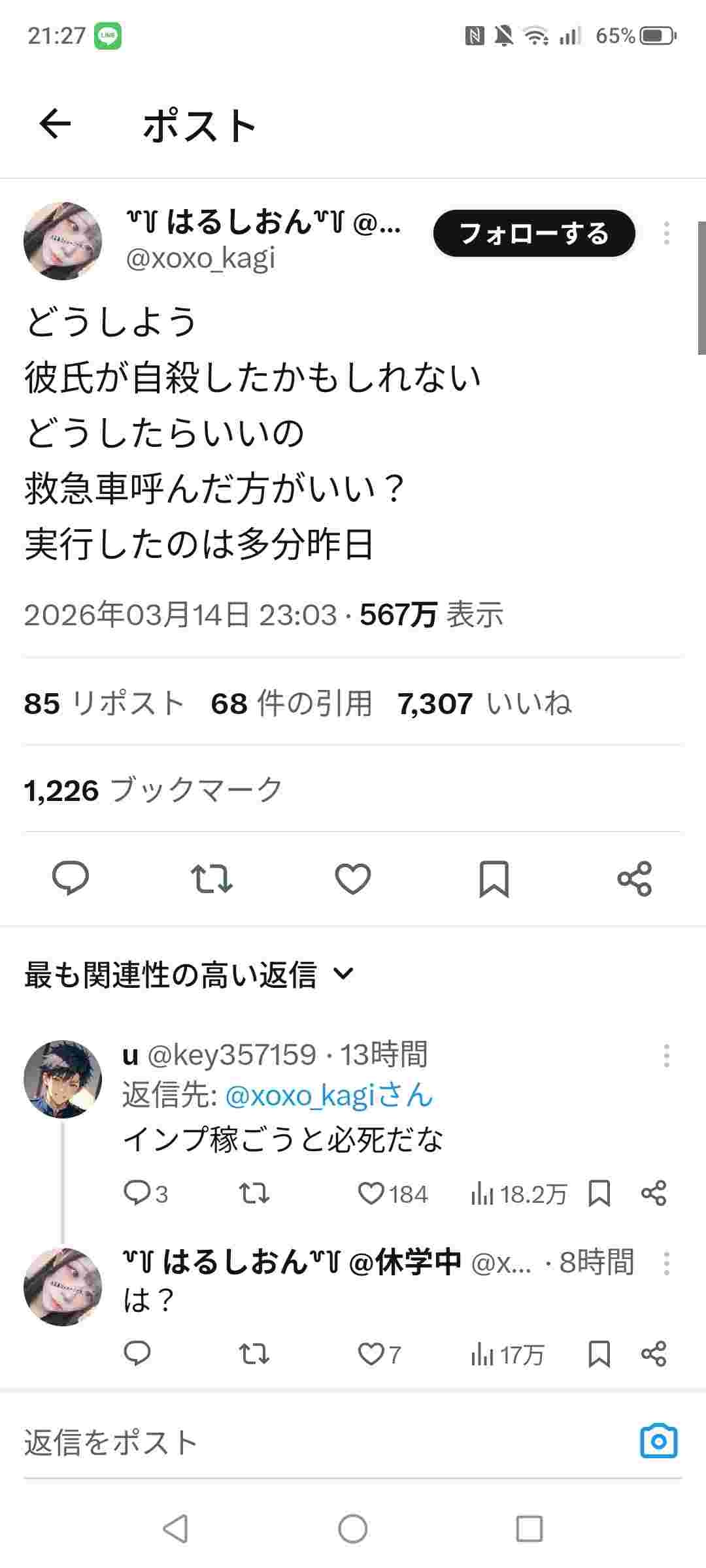Screen dimensions: 706x1568
Task: Bookmark the reply from @key357159
Action: coord(599,1194)
